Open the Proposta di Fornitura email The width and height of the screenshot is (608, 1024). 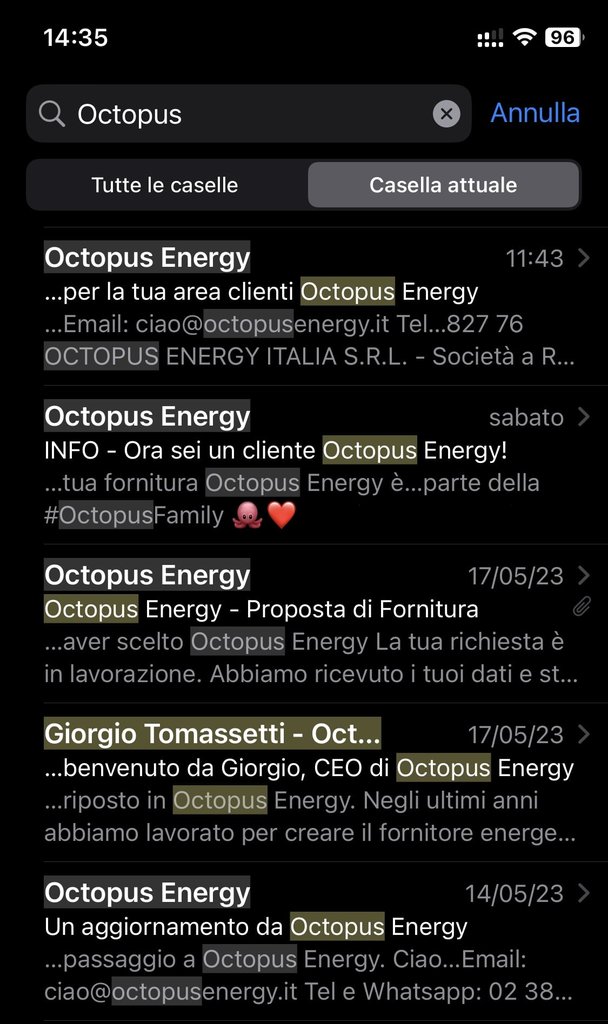coord(310,625)
